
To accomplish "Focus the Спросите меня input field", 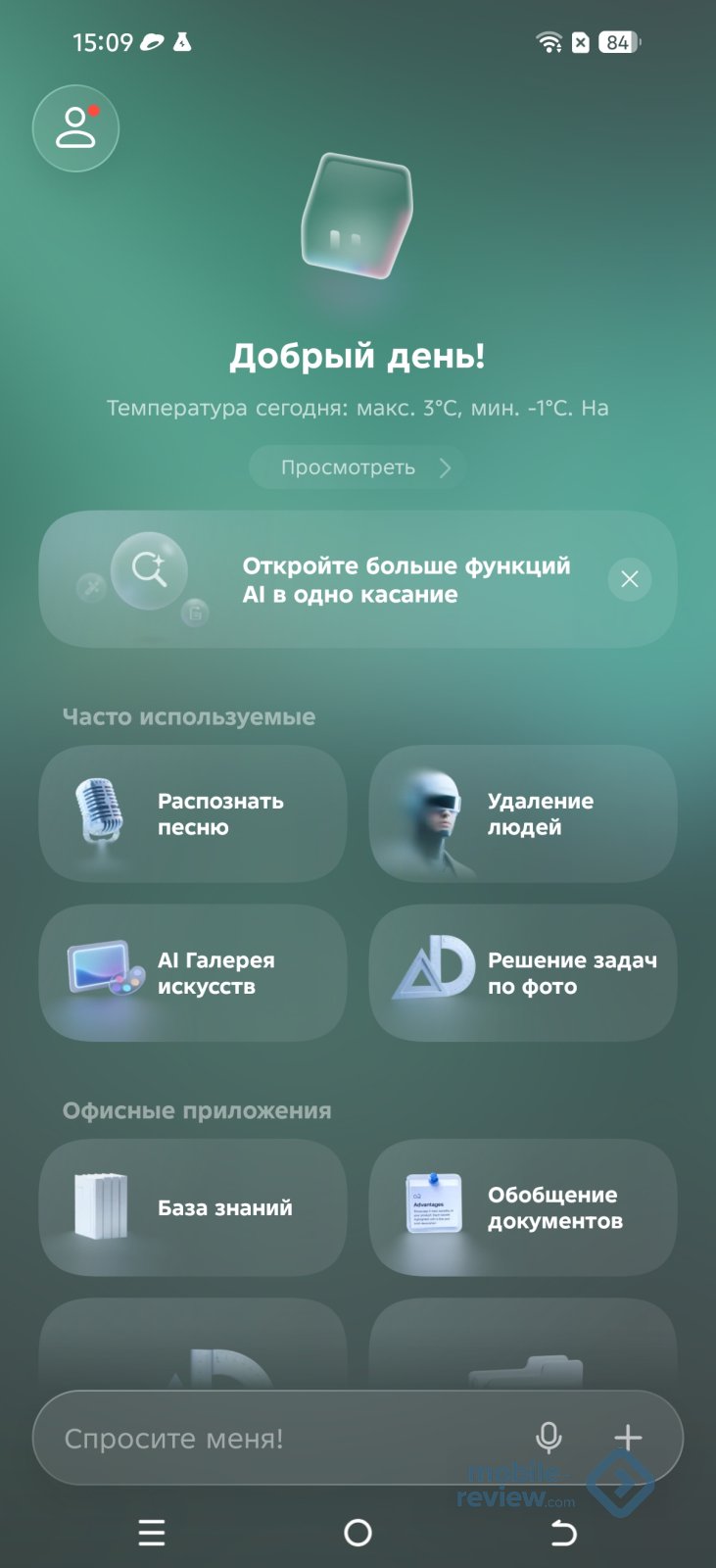I will tap(274, 1439).
